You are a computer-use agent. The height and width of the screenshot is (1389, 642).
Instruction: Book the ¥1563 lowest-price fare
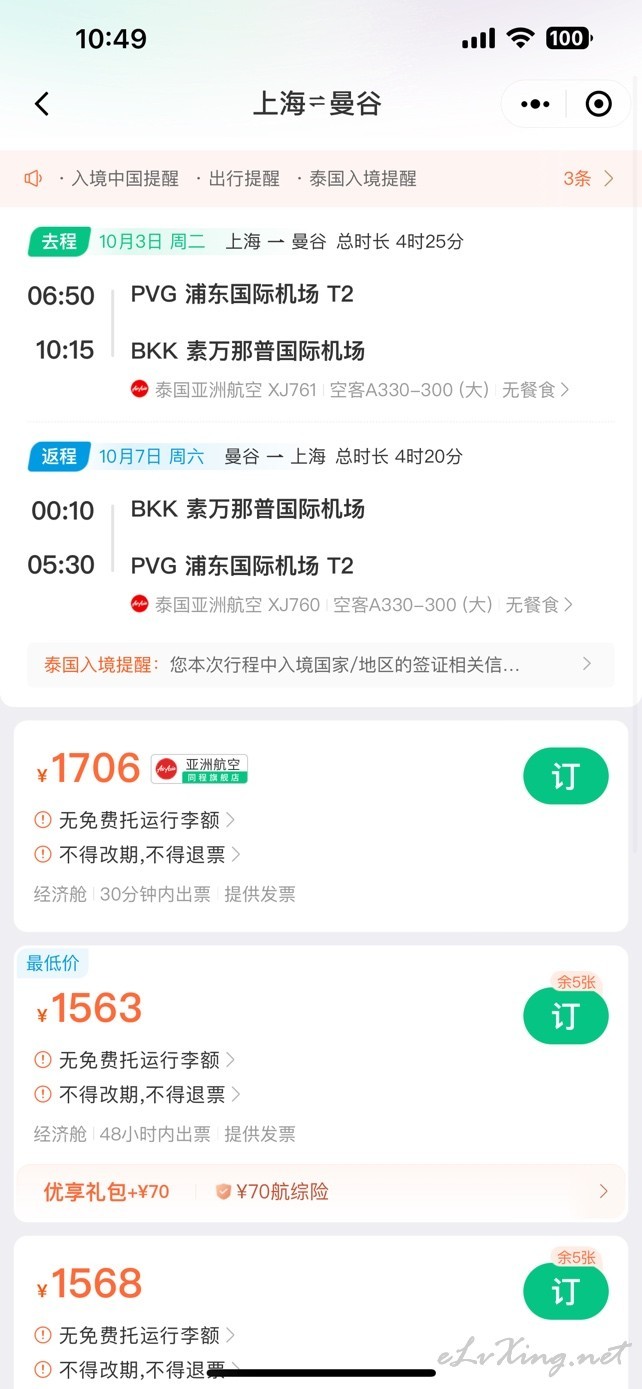[565, 1016]
